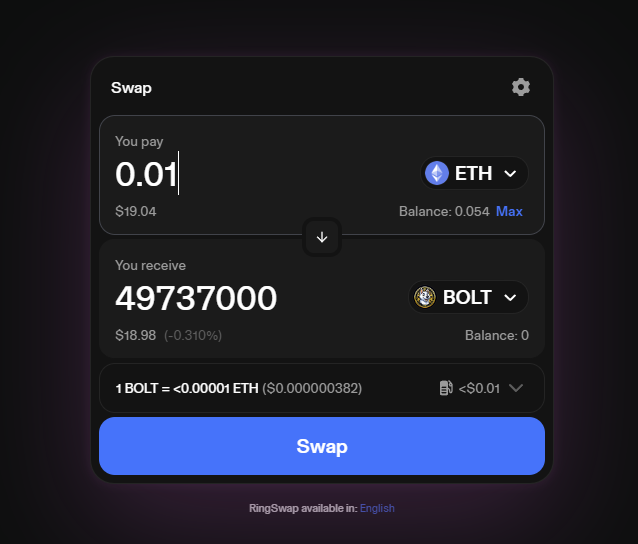Select the English language link
This screenshot has width=638, height=544.
pos(377,508)
